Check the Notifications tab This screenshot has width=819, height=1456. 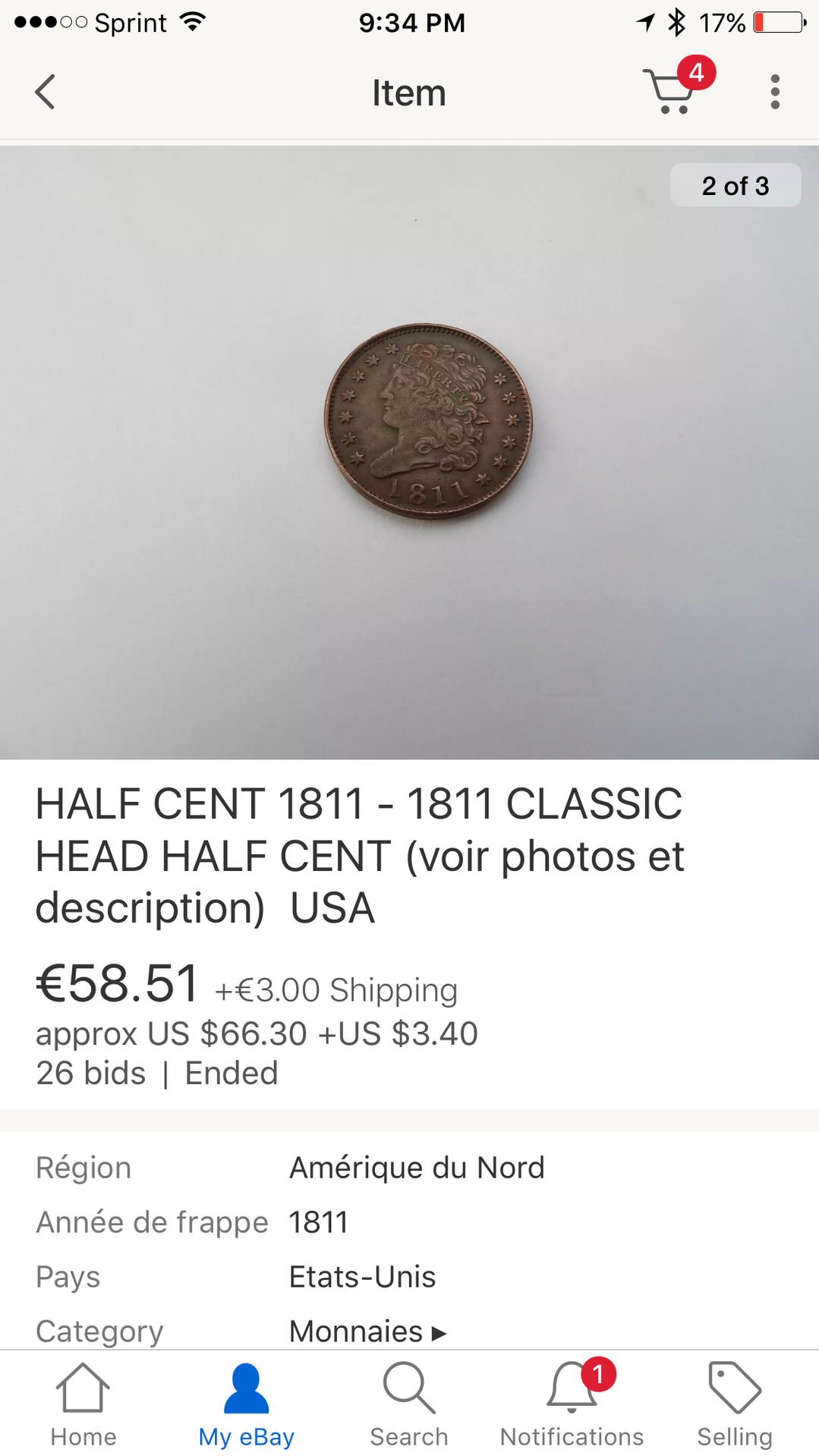(x=572, y=1404)
